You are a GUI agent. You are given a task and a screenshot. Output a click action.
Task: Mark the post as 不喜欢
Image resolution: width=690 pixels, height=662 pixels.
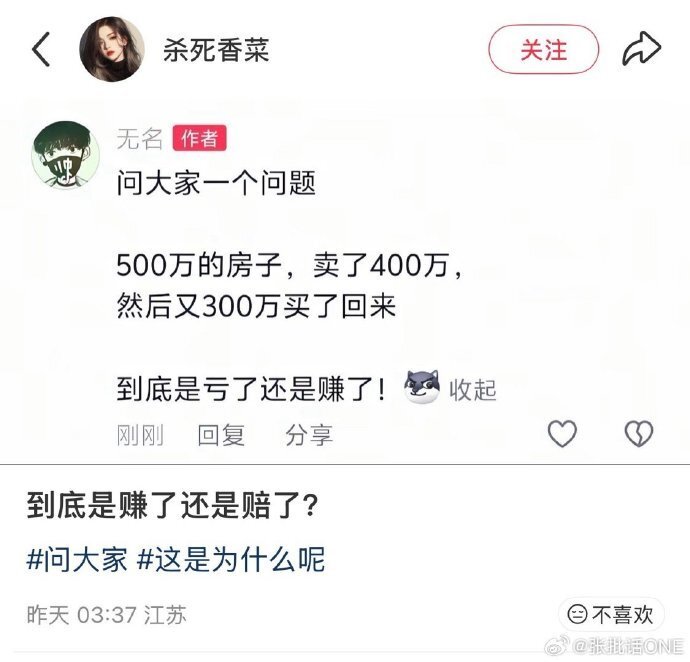tap(611, 614)
